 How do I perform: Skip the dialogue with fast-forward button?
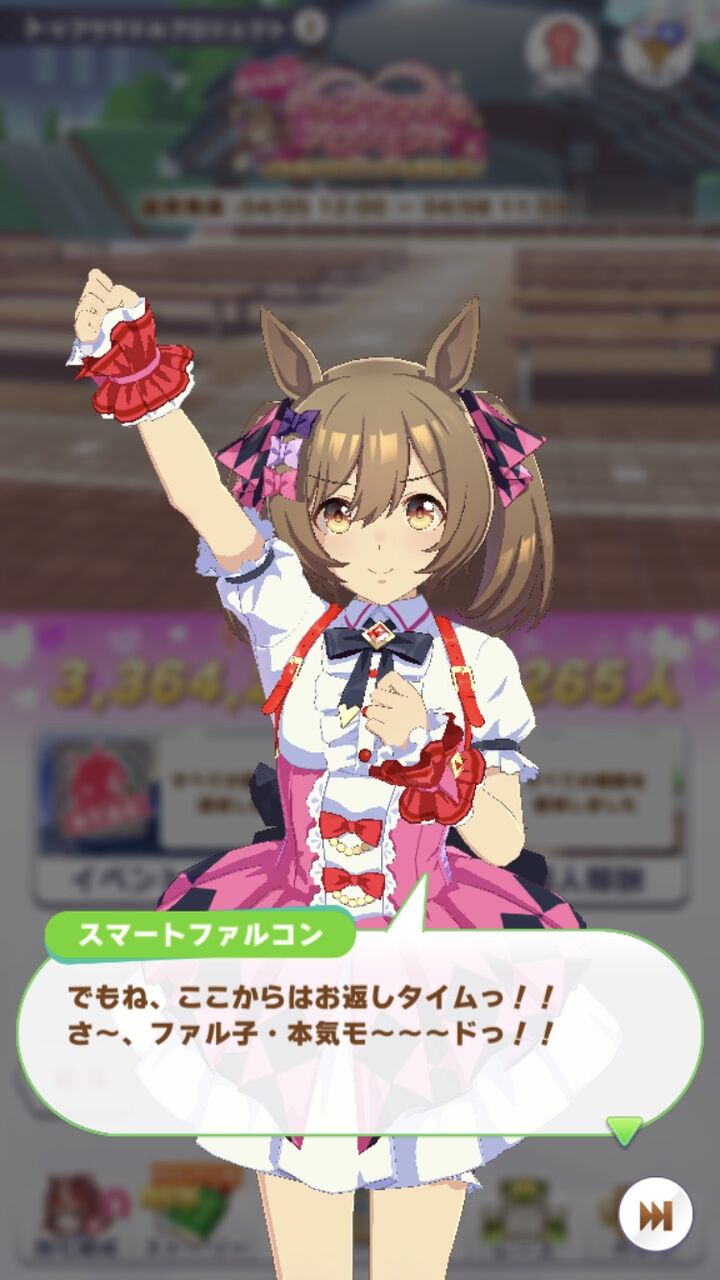[655, 1216]
